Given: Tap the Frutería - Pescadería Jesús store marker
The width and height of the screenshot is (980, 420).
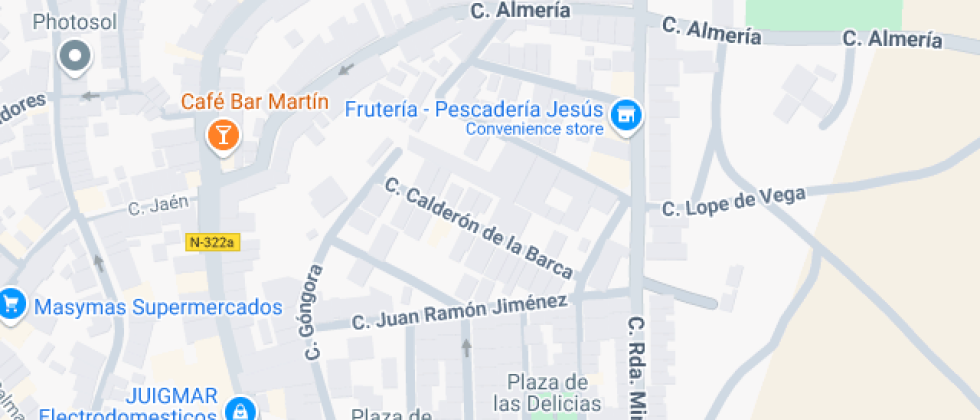Looking at the screenshot, I should (x=626, y=114).
